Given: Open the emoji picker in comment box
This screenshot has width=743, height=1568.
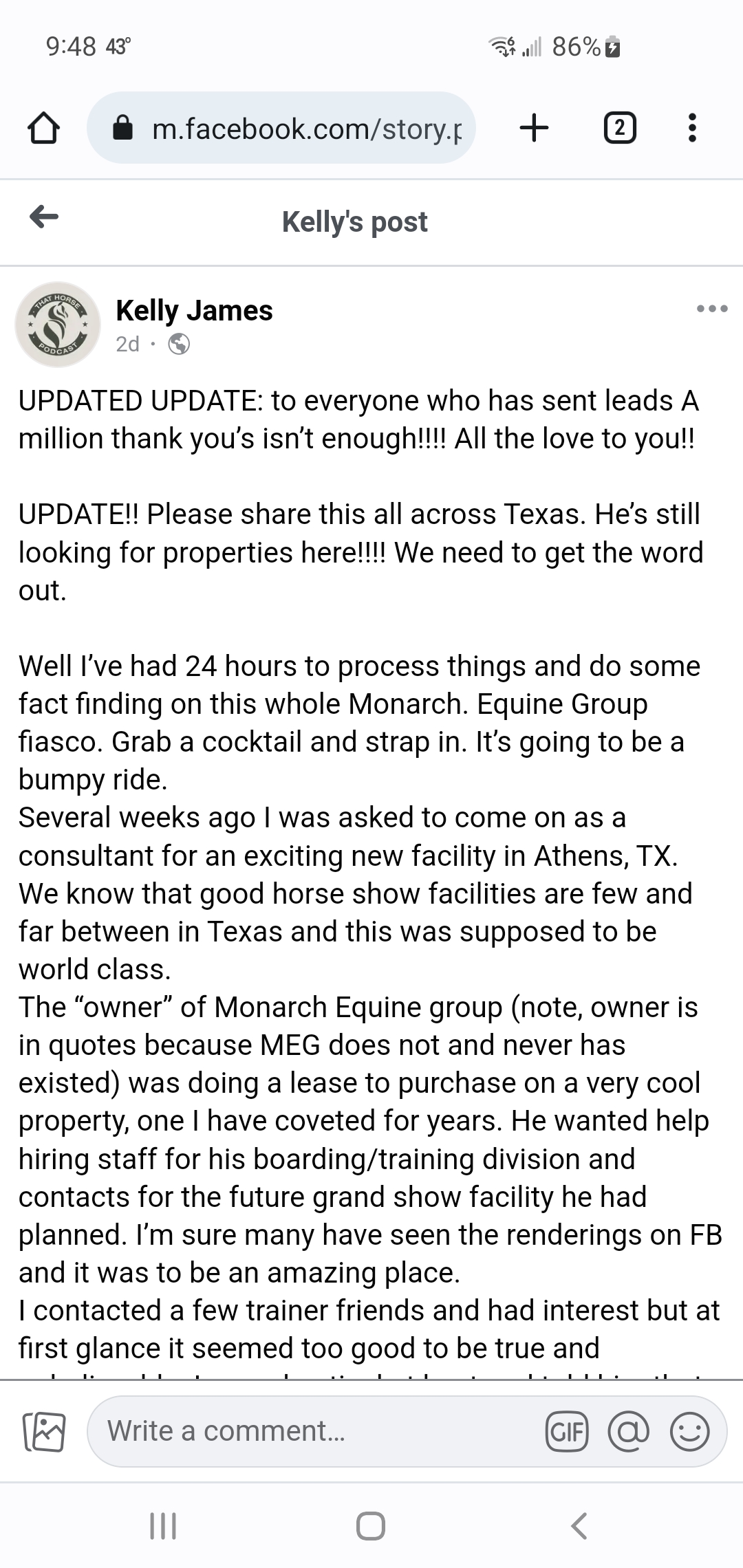Looking at the screenshot, I should click(x=689, y=1432).
